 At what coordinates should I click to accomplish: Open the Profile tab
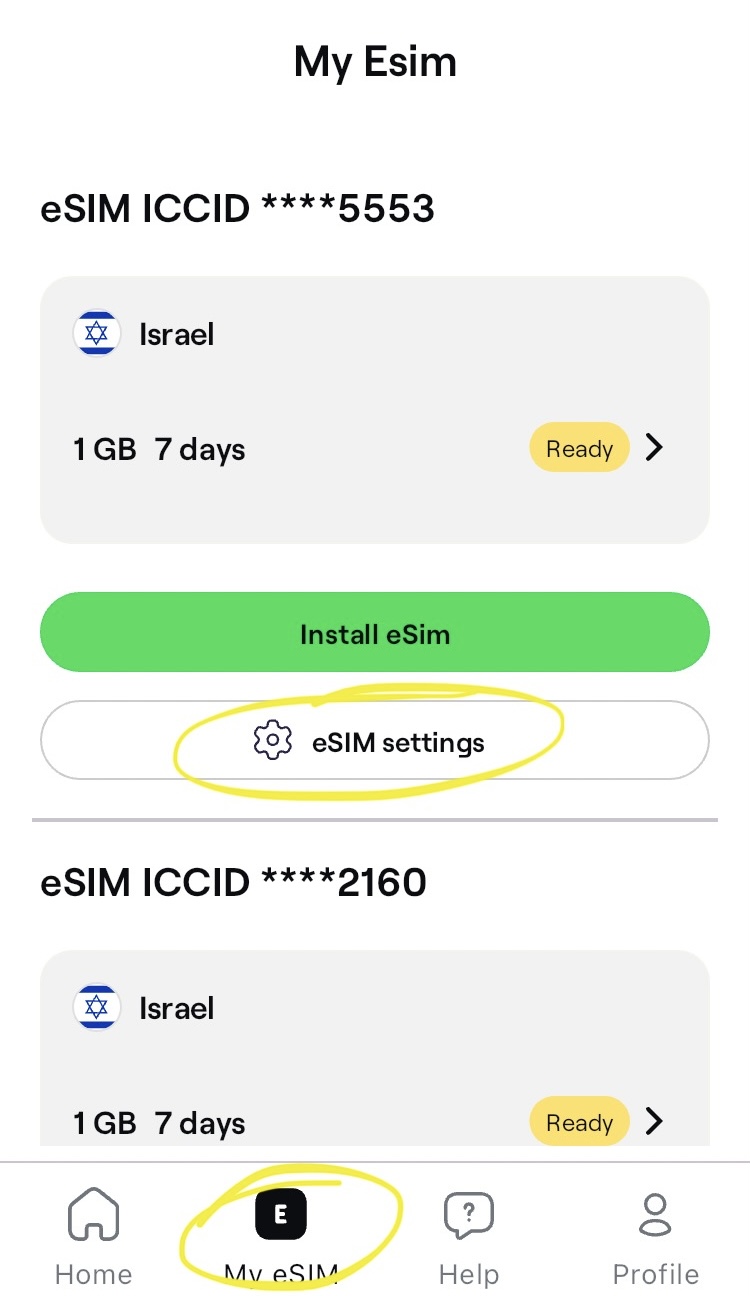click(x=655, y=1236)
